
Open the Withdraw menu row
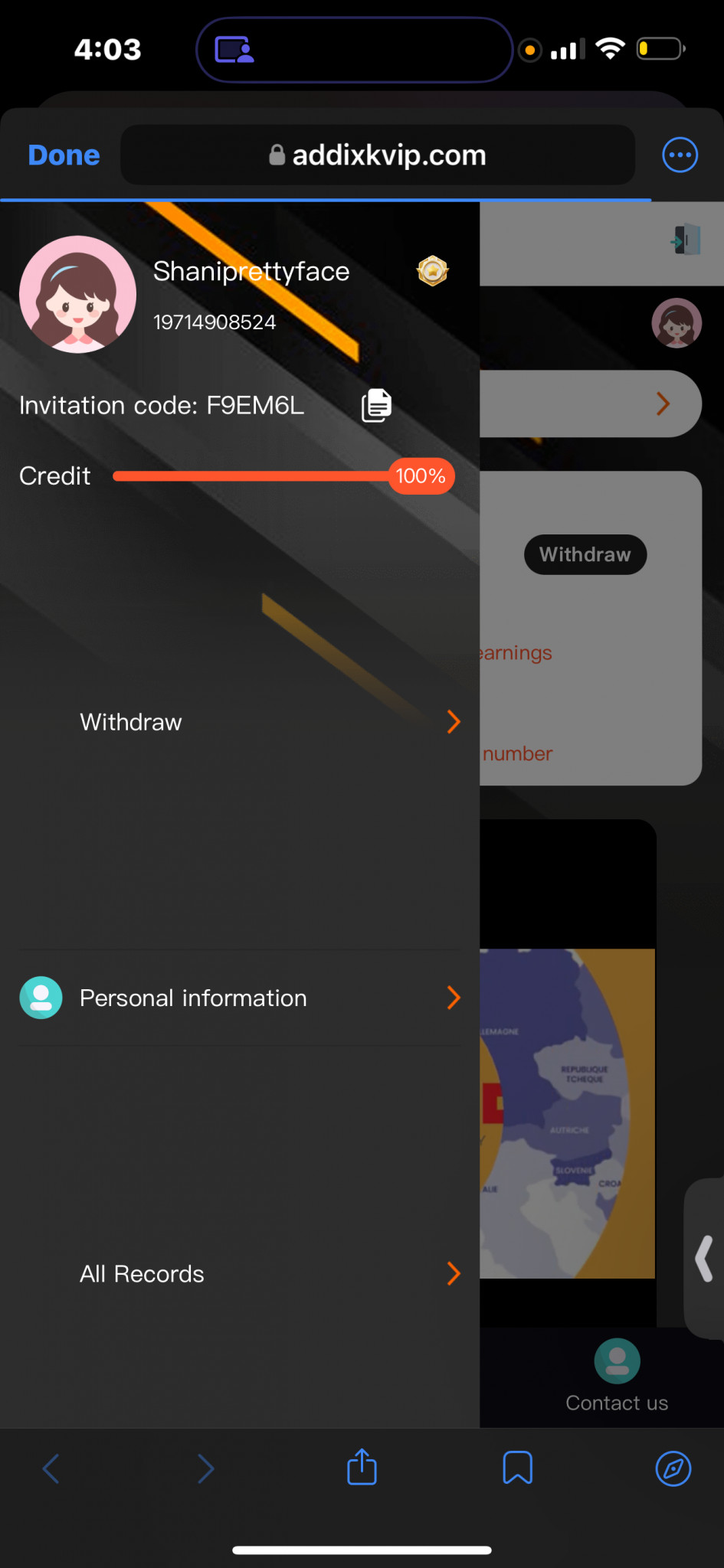pos(240,722)
